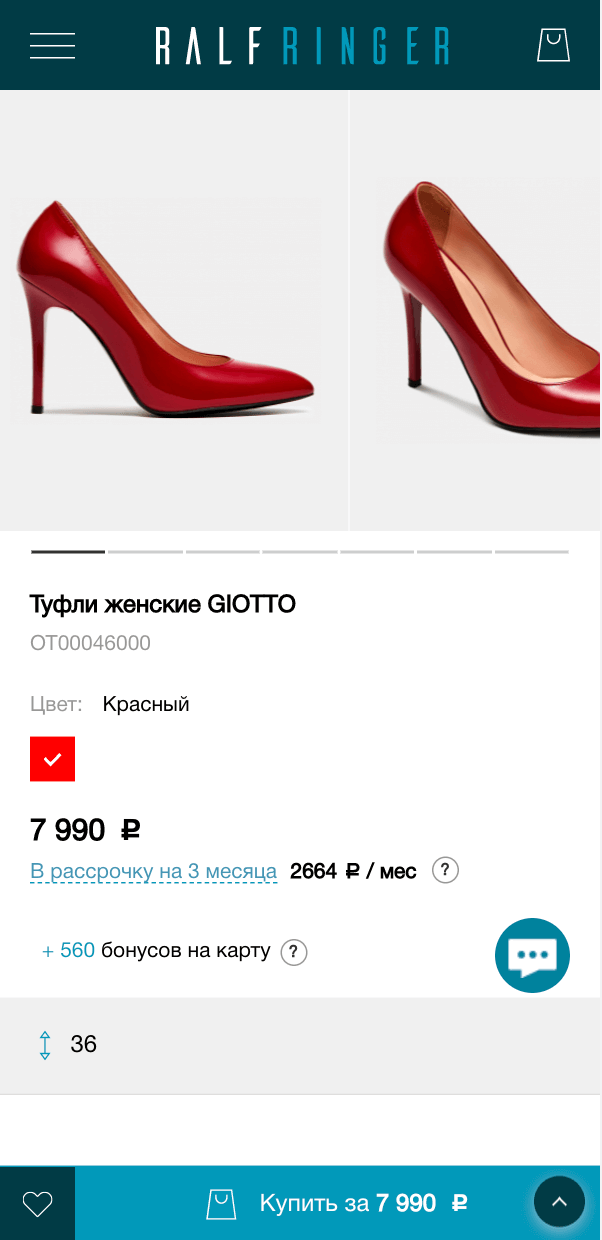This screenshot has width=602, height=1240.
Task: Open the 3-month installment link
Action: 153,871
